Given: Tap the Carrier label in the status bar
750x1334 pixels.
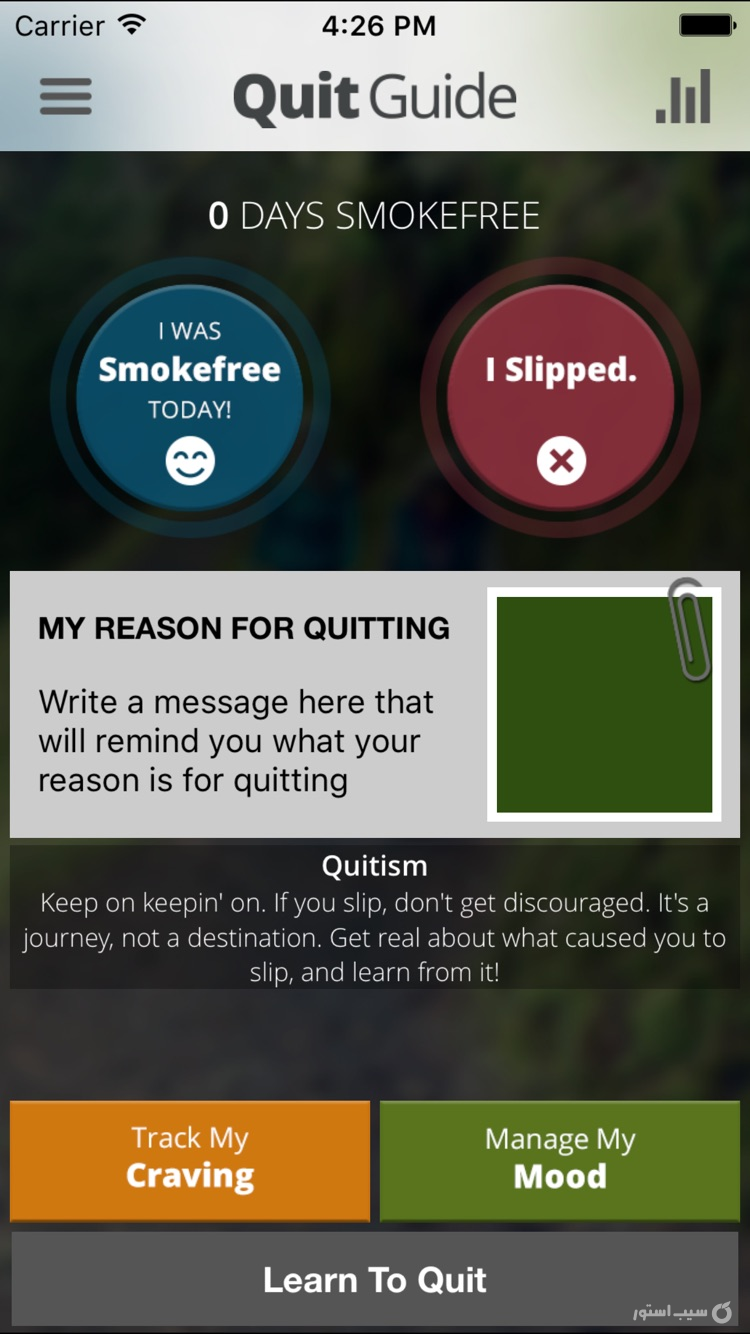Looking at the screenshot, I should click(60, 25).
